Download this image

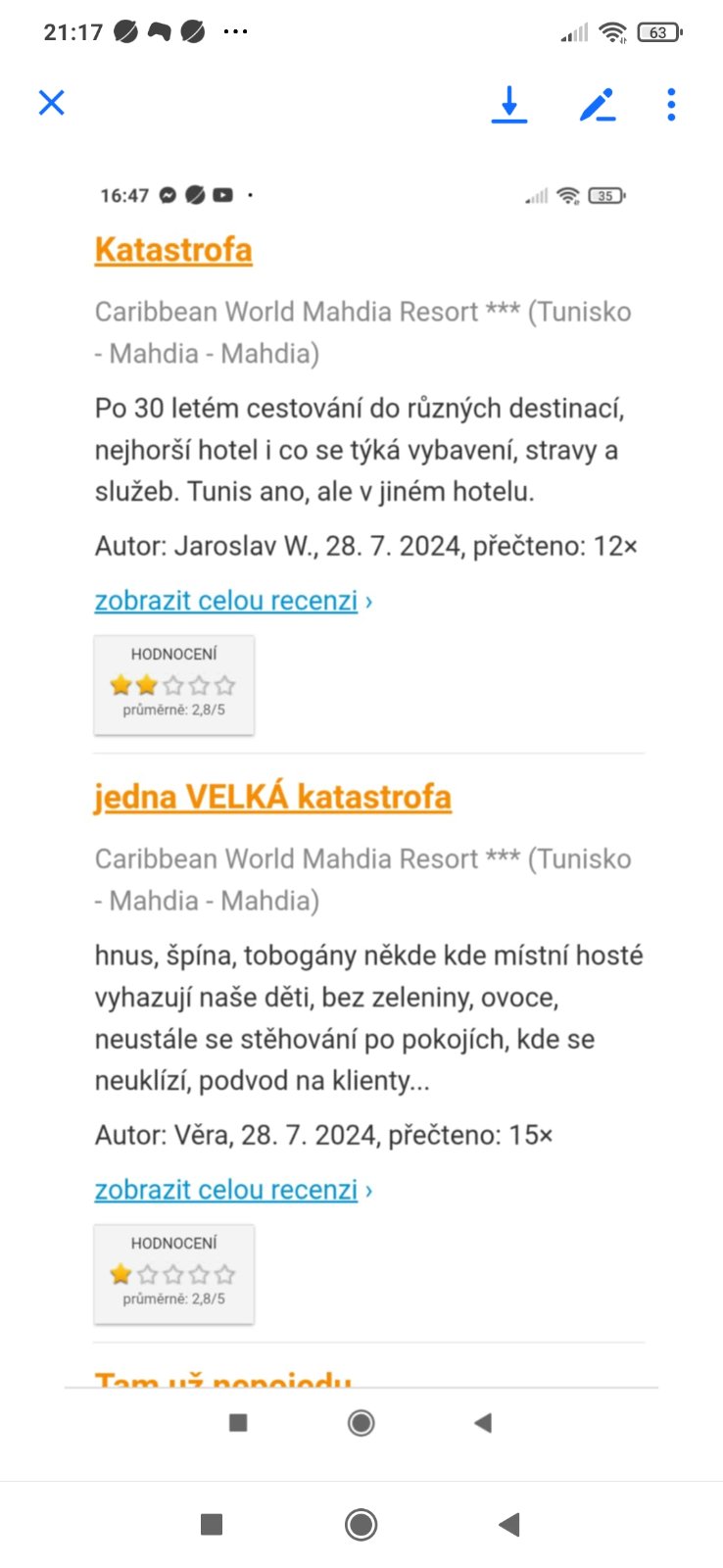pyautogui.click(x=508, y=104)
